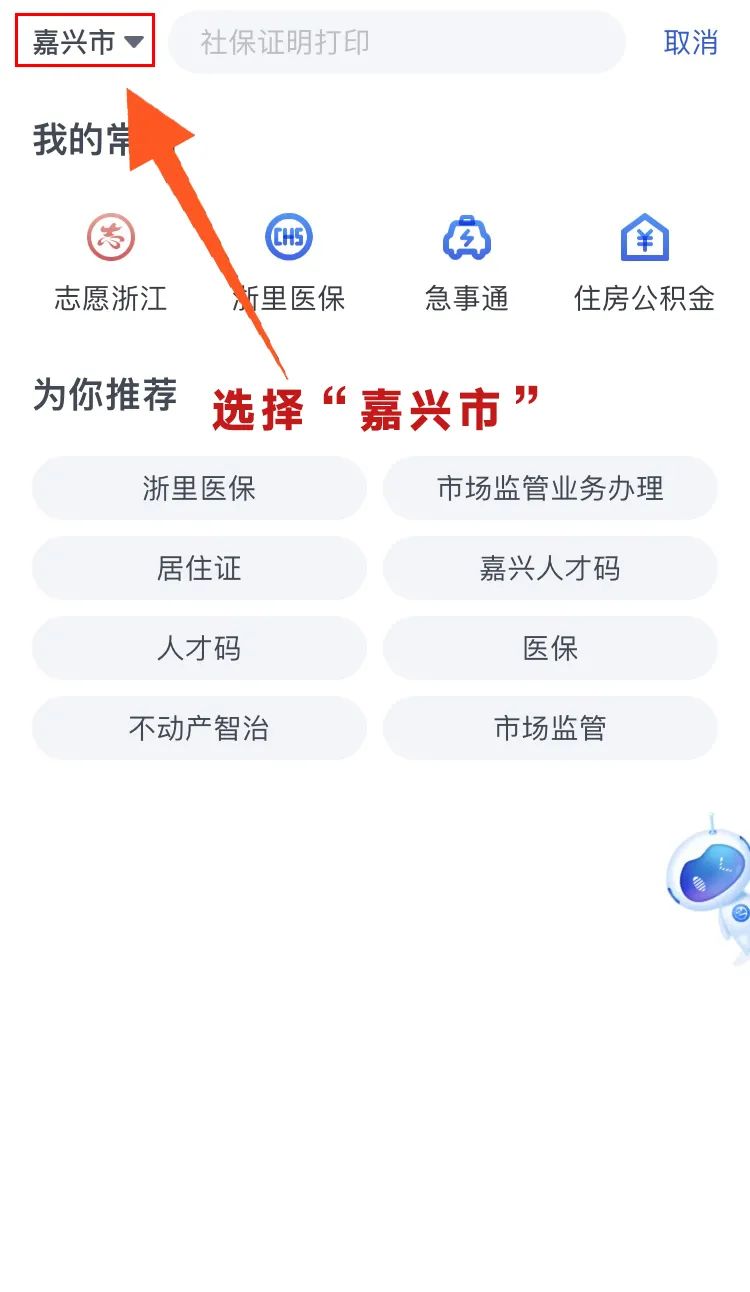
Task: Select the 市场监管业务办理 chip
Action: pyautogui.click(x=550, y=488)
